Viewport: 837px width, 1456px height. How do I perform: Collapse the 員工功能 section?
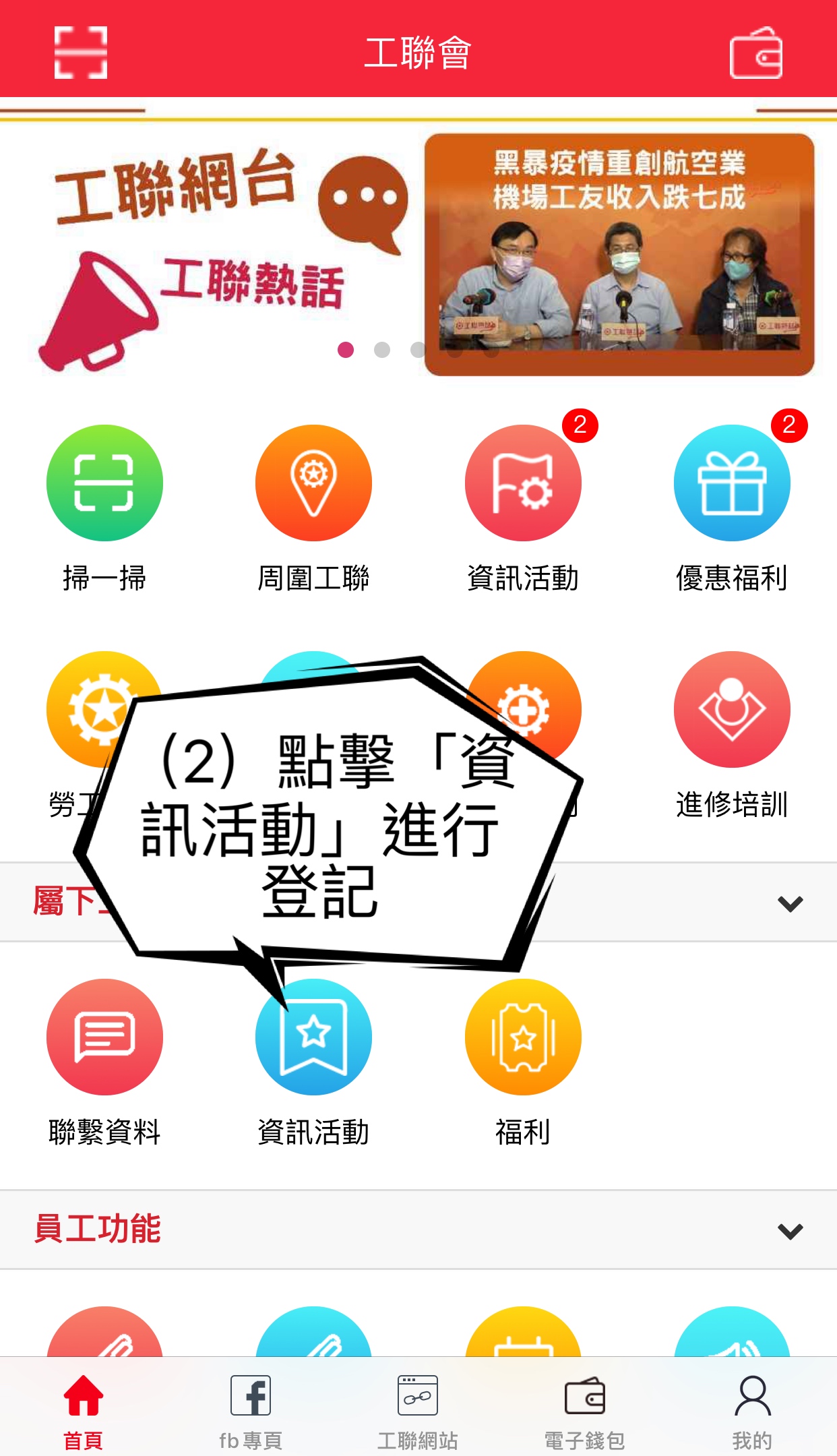(x=790, y=1231)
